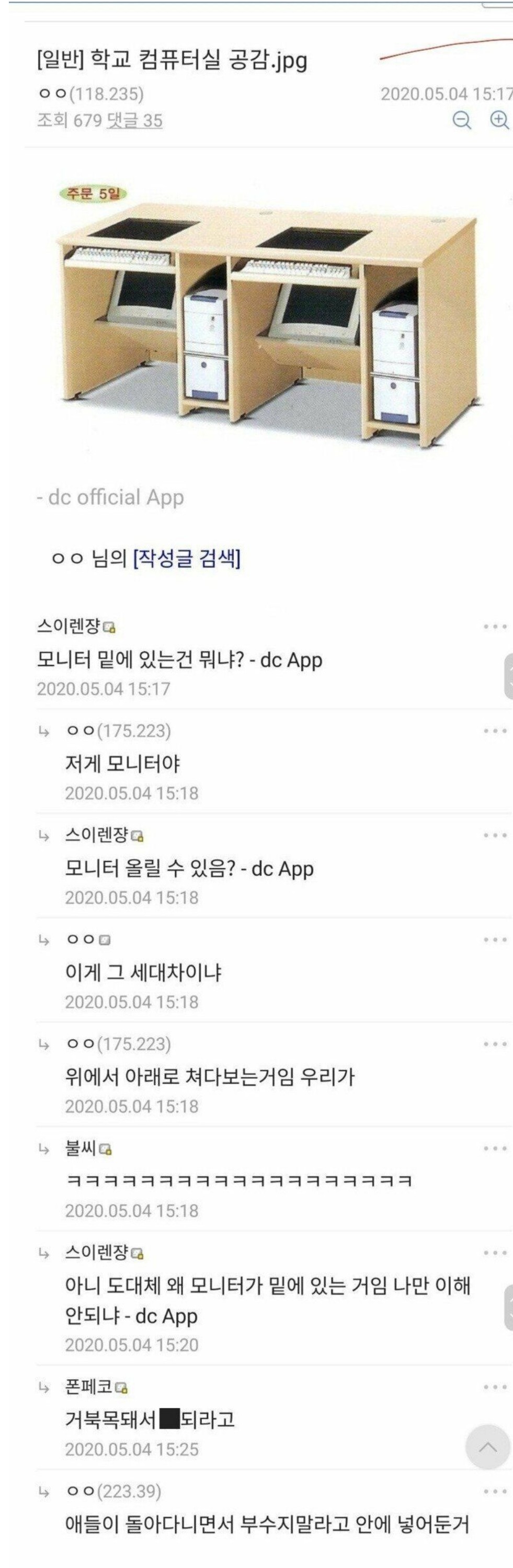Screen dimensions: 513x1568
Task: Open options for the 아니 도대체 왜 모니터가 reply
Action: (495, 1253)
